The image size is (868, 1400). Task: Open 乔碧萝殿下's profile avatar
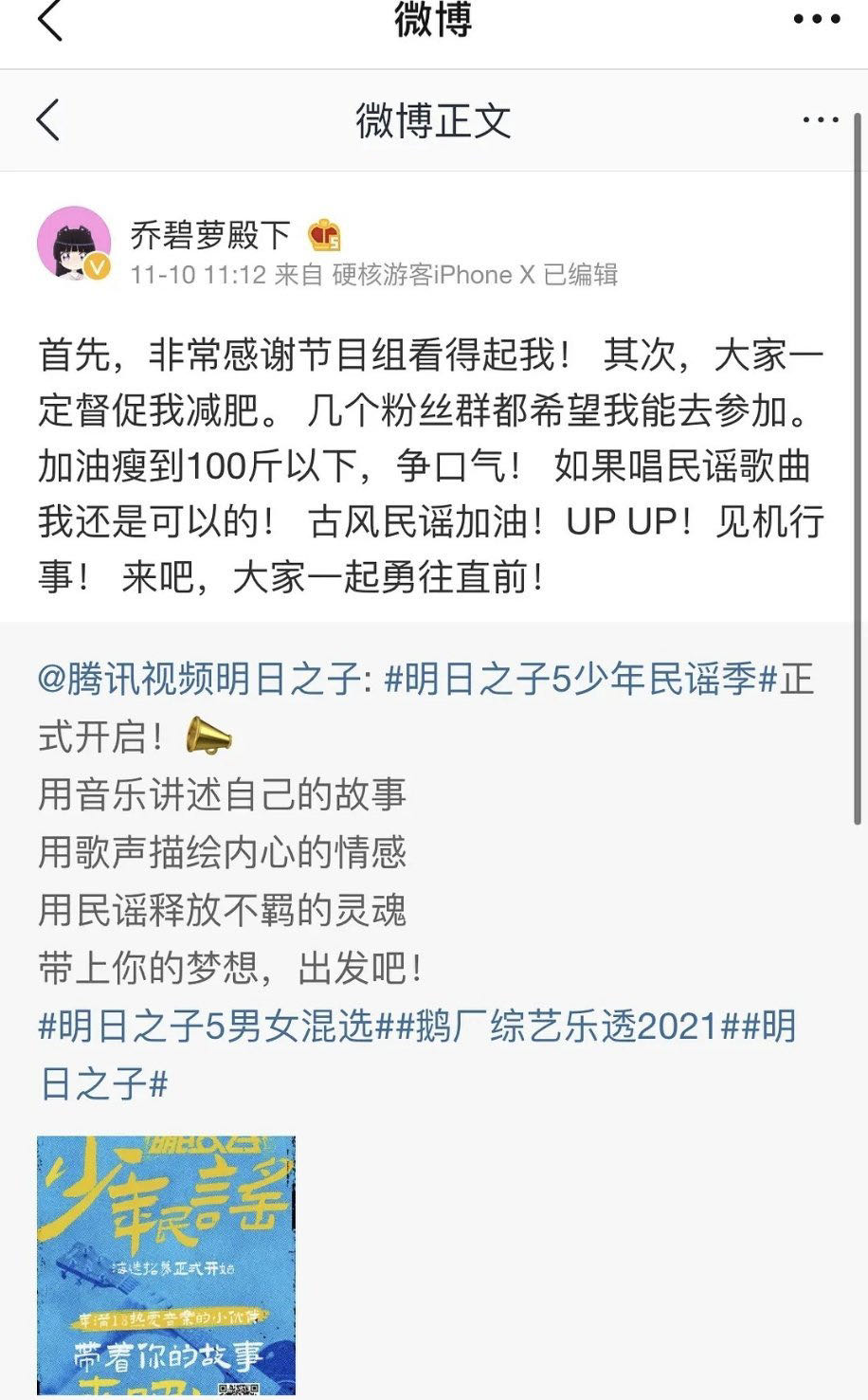click(74, 243)
